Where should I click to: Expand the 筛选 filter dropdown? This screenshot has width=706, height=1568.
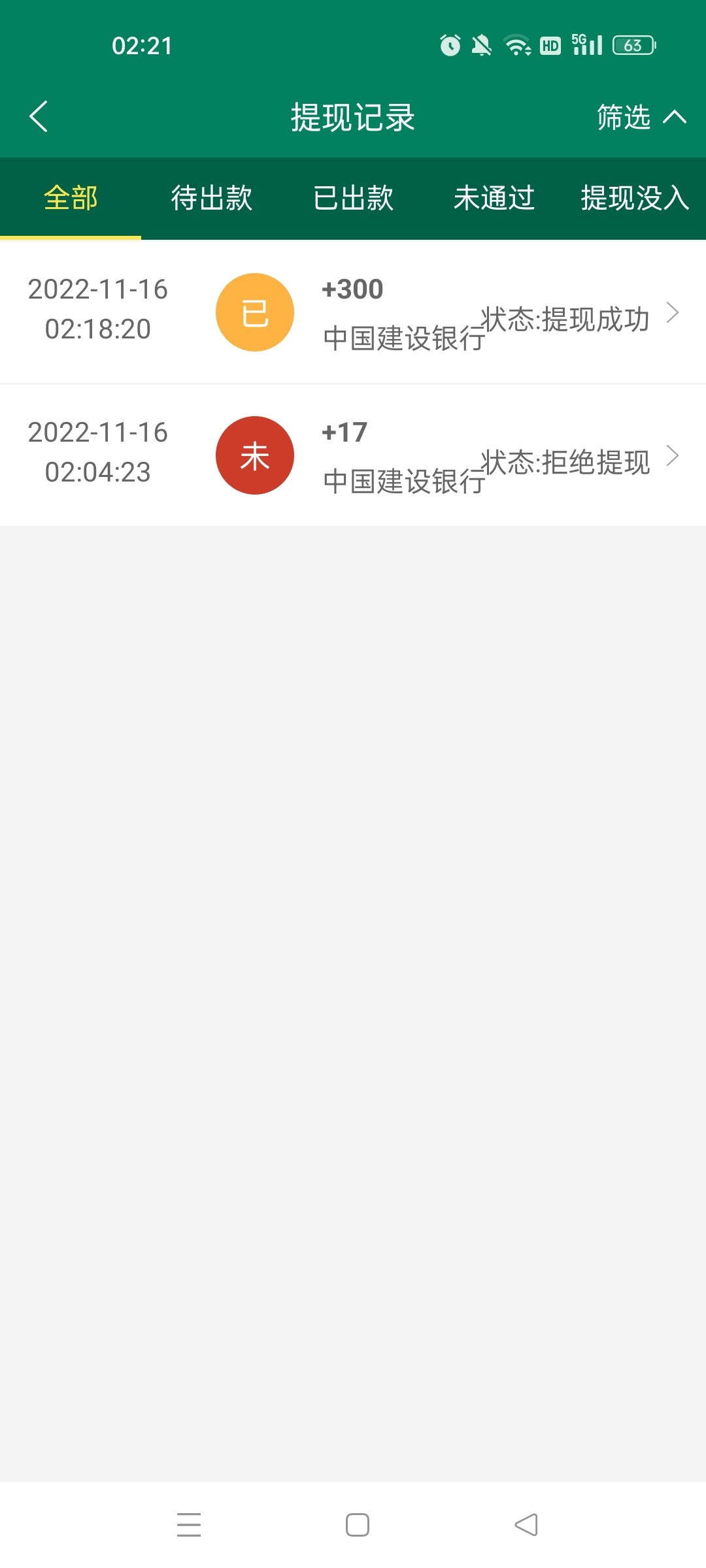click(x=641, y=118)
